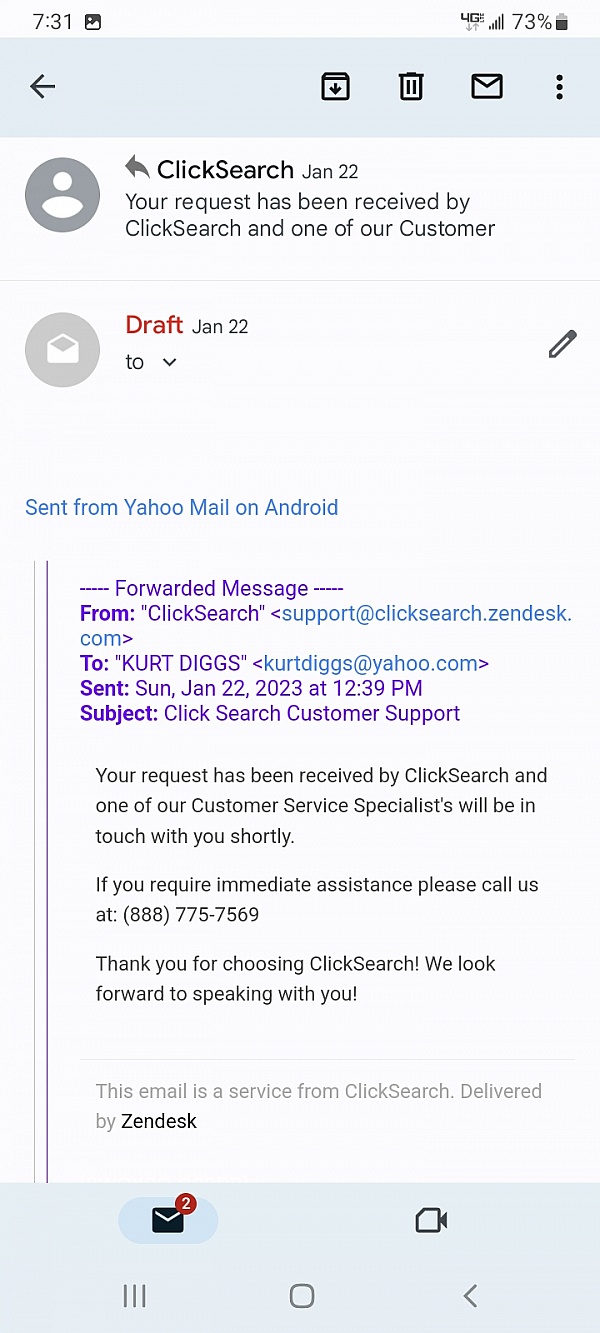
Task: Open the ClickSearch sender avatar
Action: [62, 195]
